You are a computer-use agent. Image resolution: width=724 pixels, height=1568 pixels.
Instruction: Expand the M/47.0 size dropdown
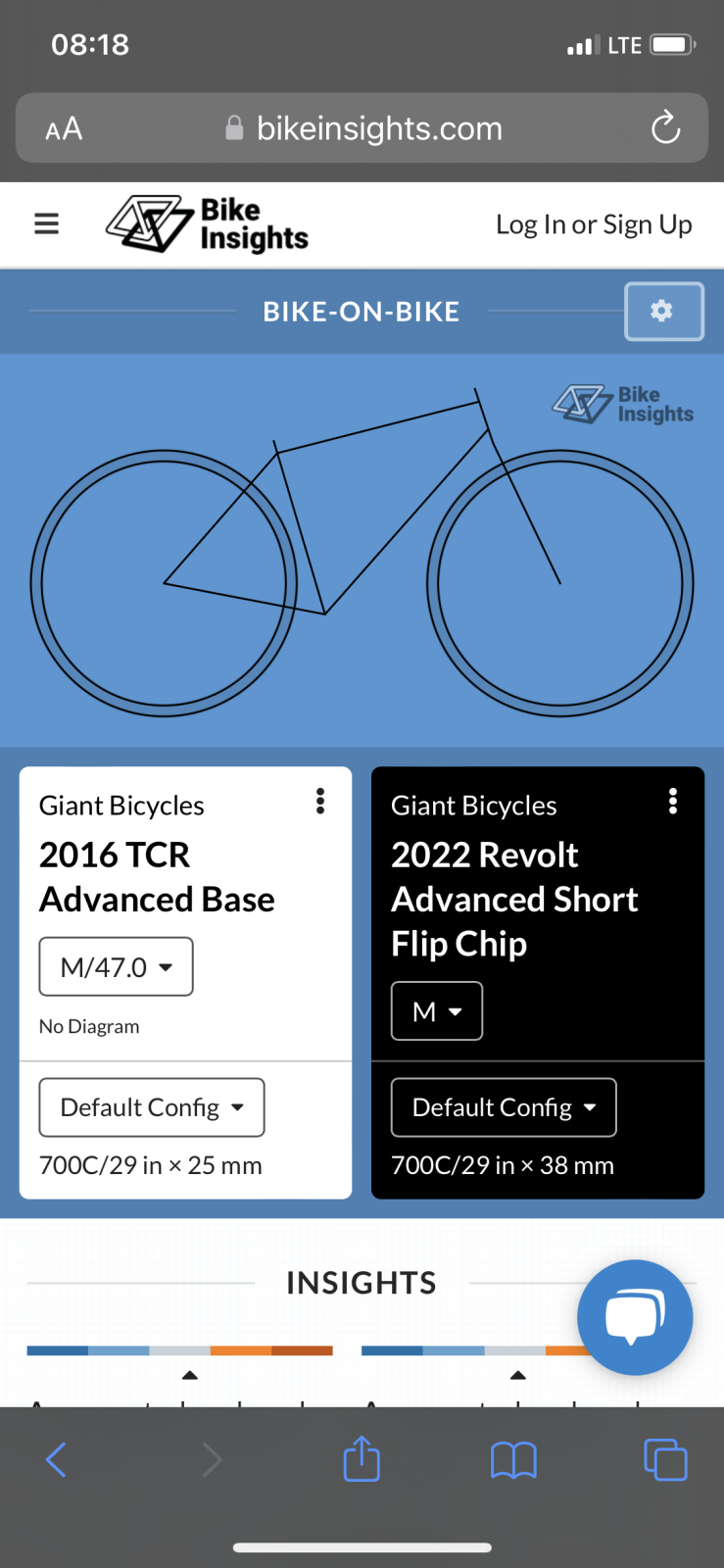coord(116,967)
